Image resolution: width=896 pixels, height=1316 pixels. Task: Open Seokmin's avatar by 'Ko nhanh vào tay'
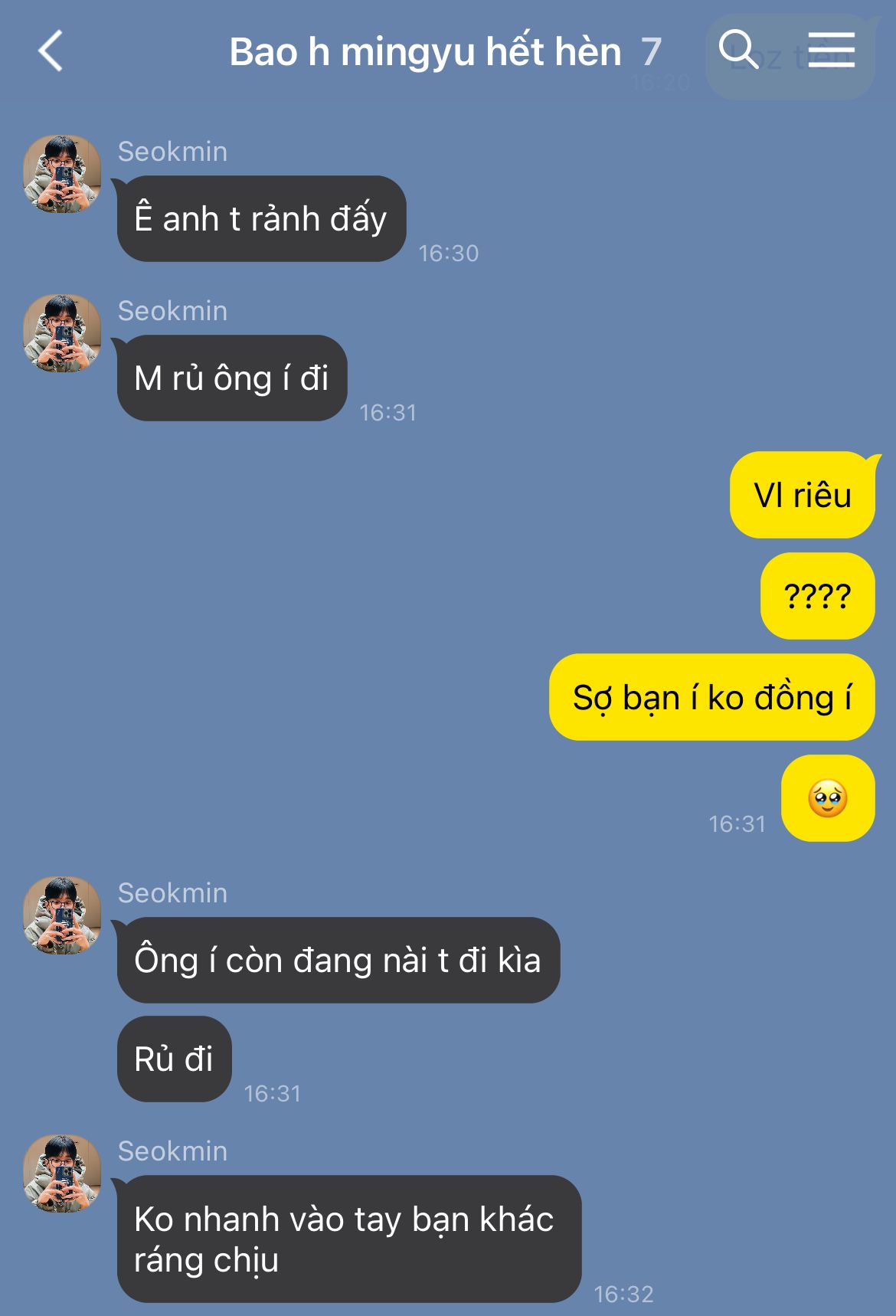(62, 1174)
